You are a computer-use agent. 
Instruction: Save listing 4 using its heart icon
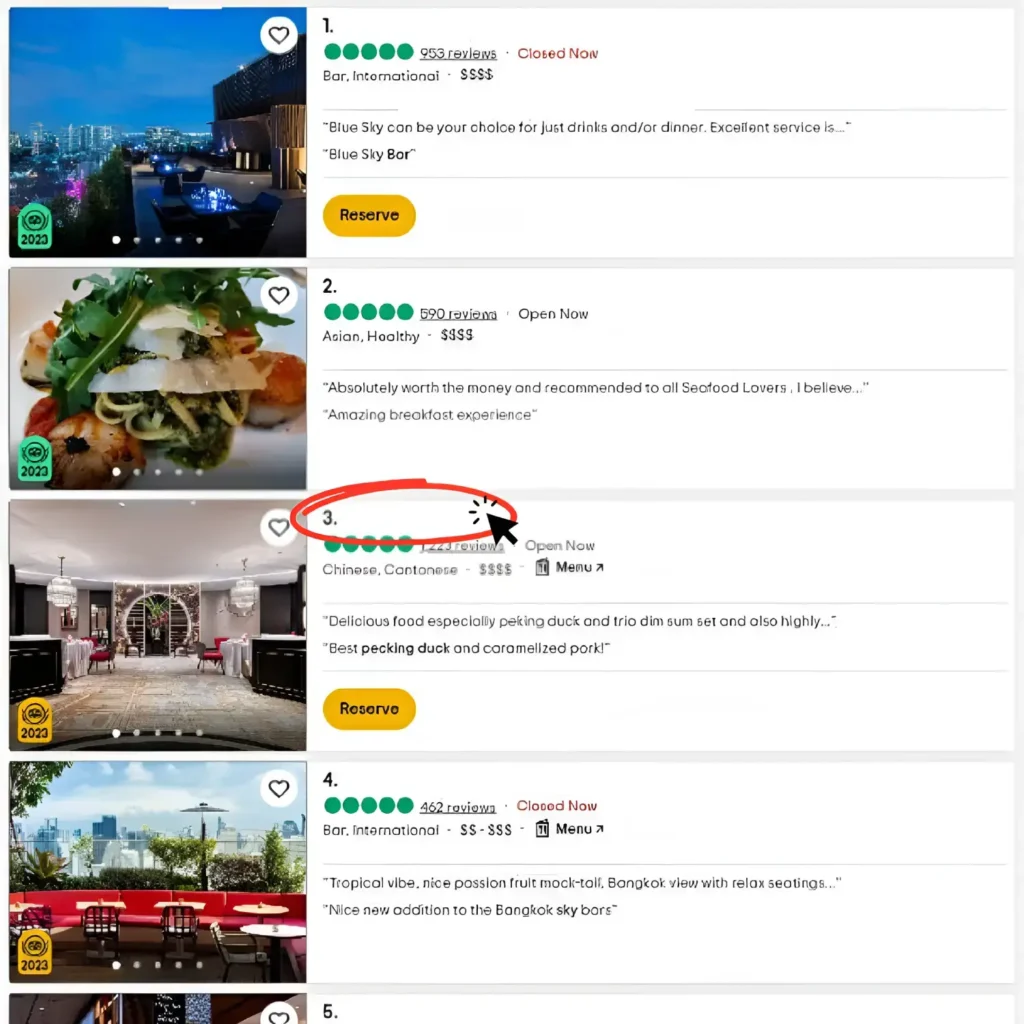coord(279,789)
